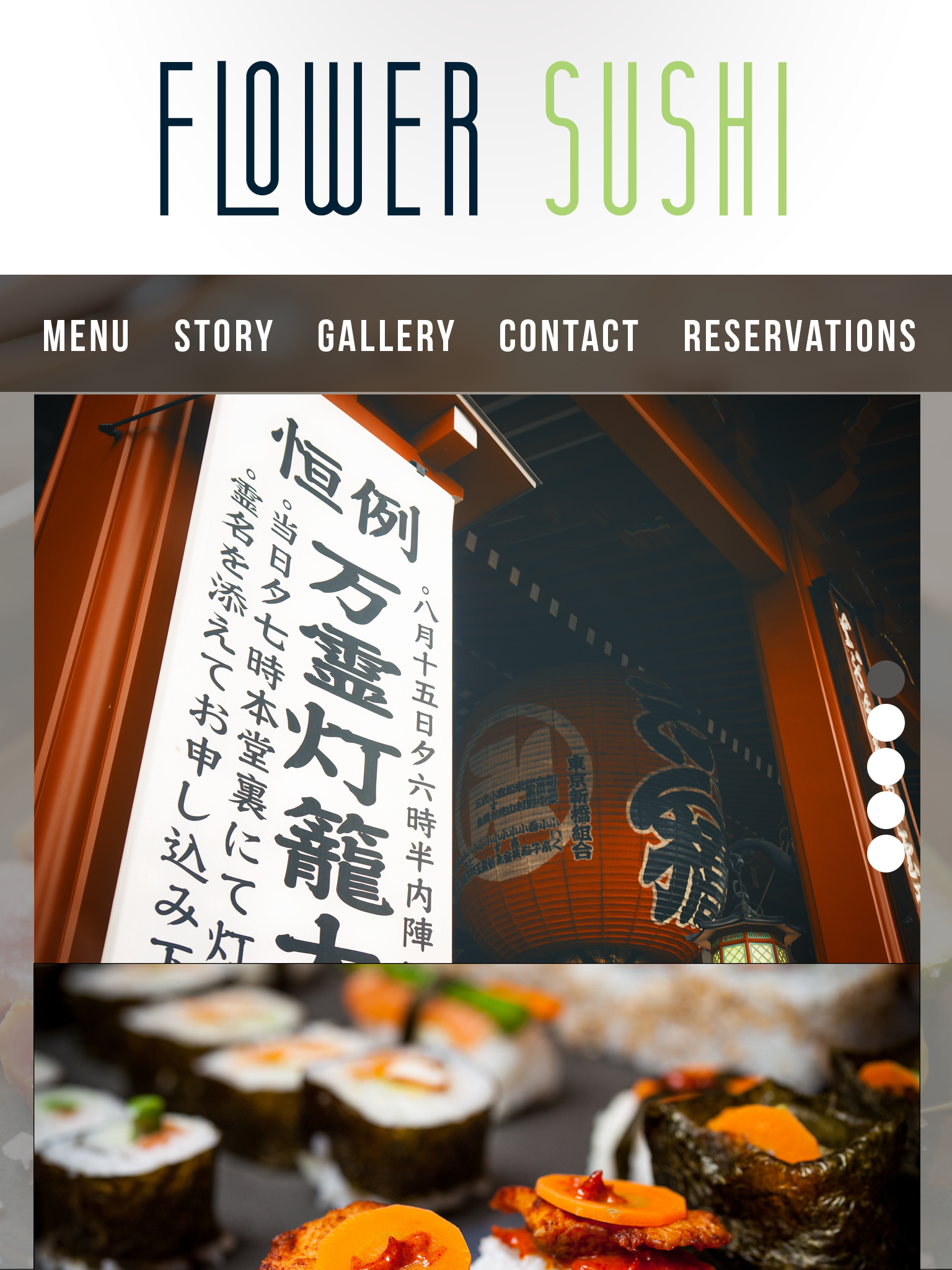
Task: Jump to the third slide dot
Action: pos(886,766)
